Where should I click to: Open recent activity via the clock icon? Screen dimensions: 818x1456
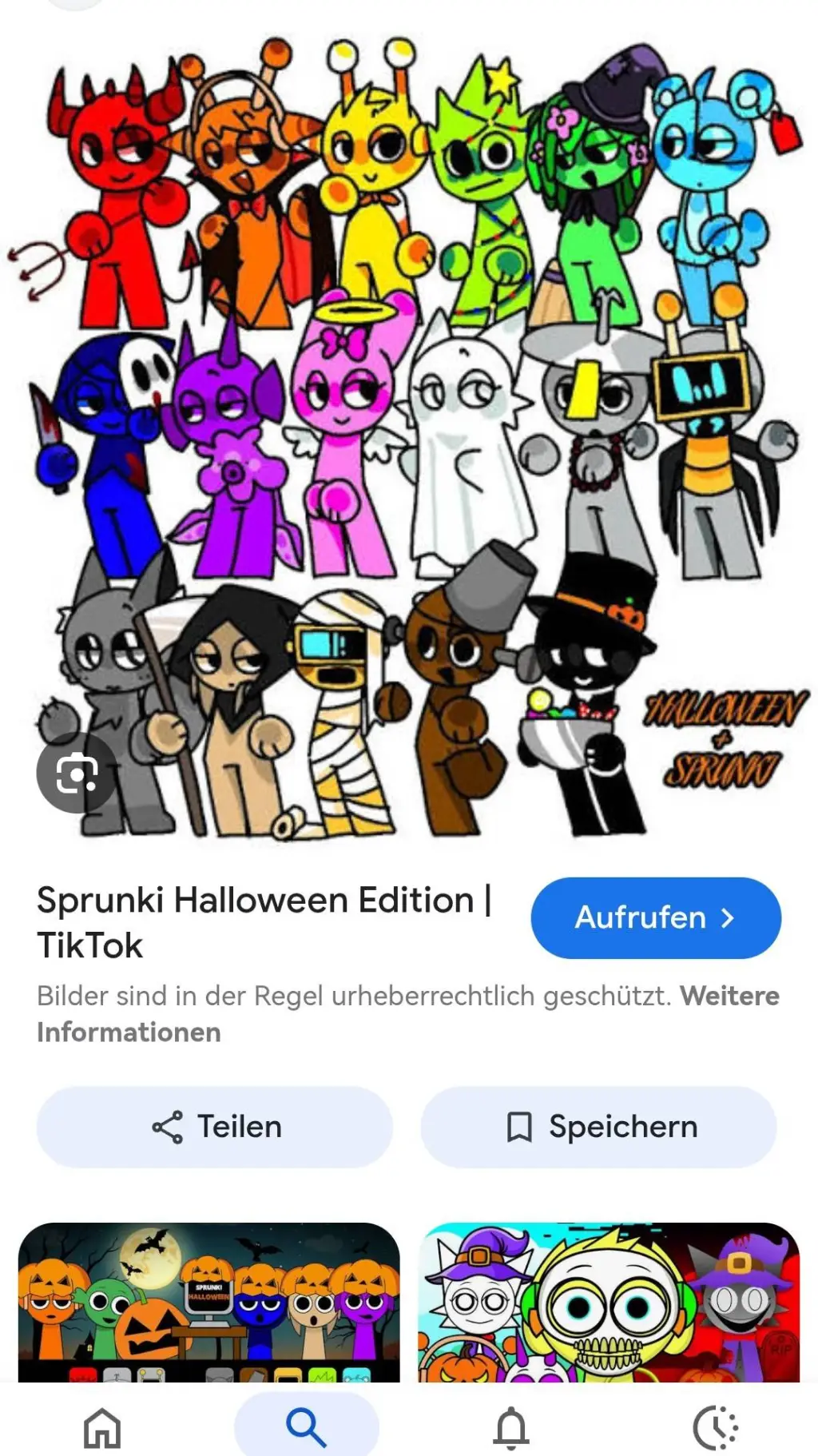point(715,1425)
